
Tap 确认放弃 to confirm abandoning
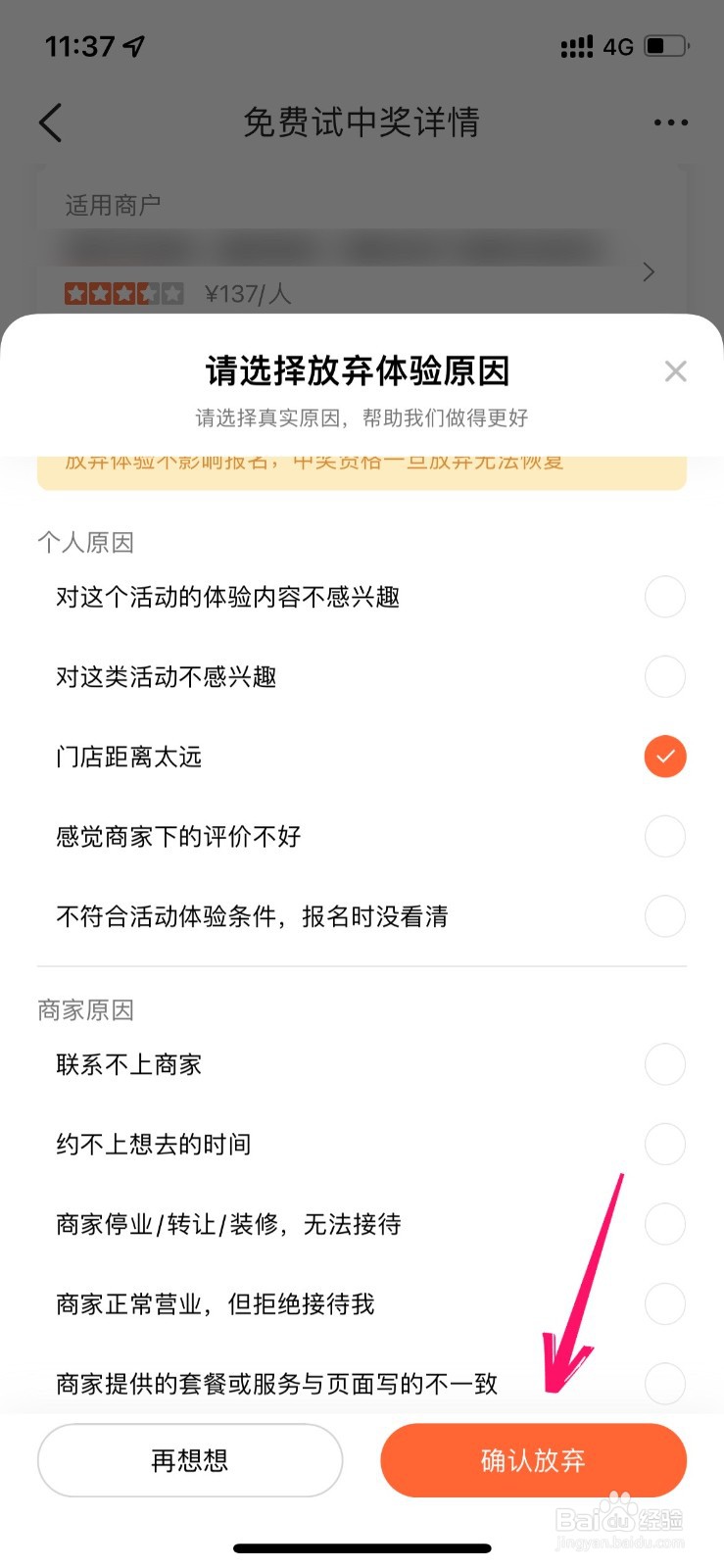click(533, 1460)
